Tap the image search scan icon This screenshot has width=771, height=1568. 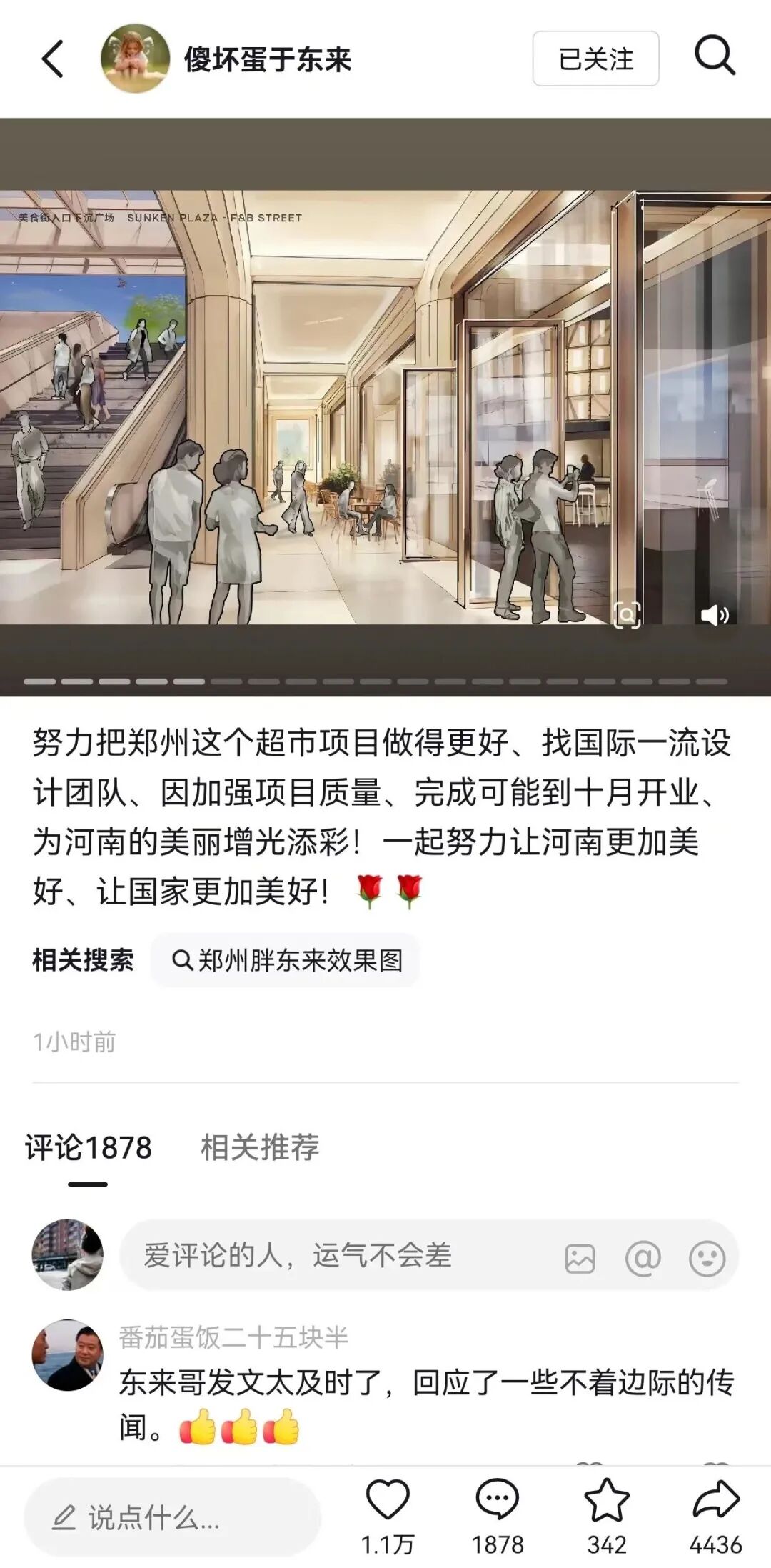(627, 614)
